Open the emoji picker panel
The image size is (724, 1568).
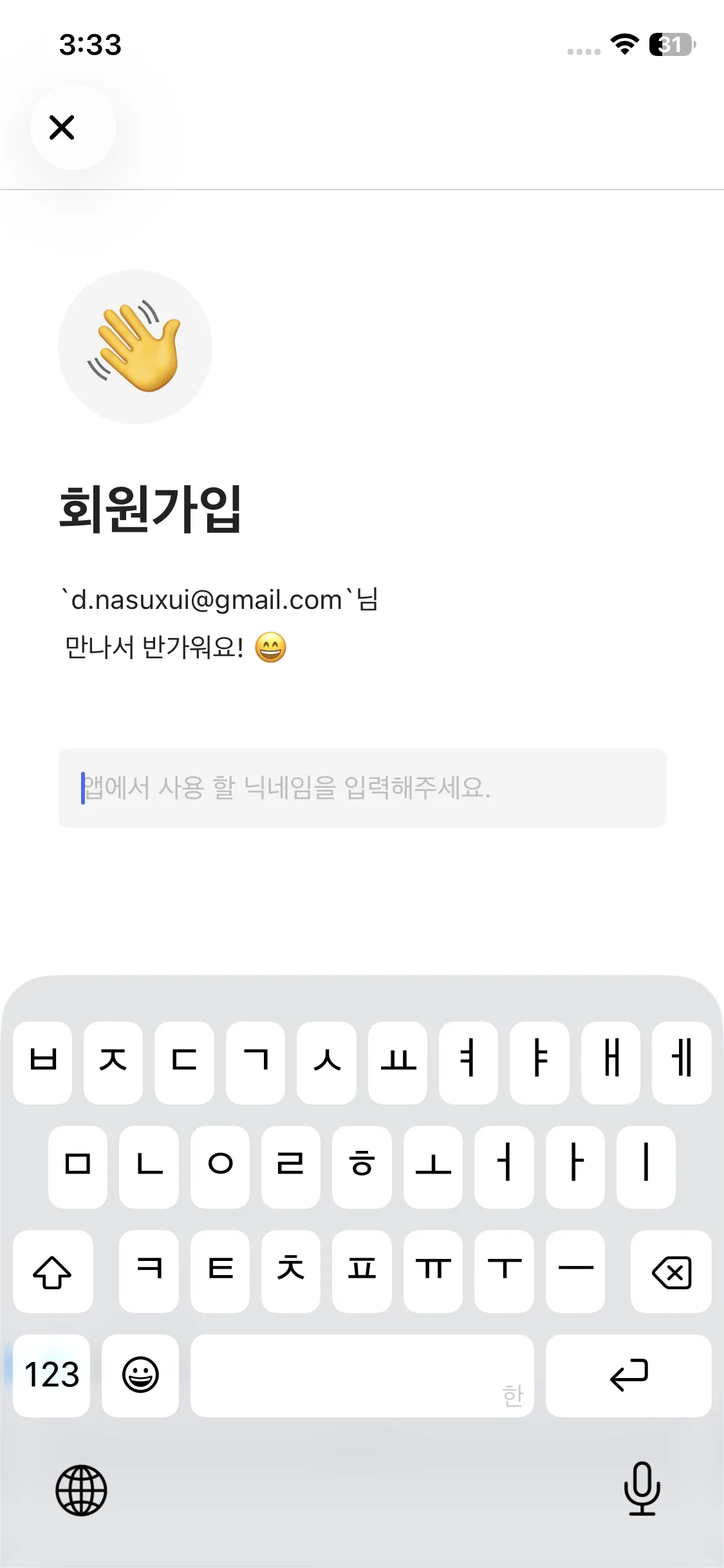click(140, 1376)
